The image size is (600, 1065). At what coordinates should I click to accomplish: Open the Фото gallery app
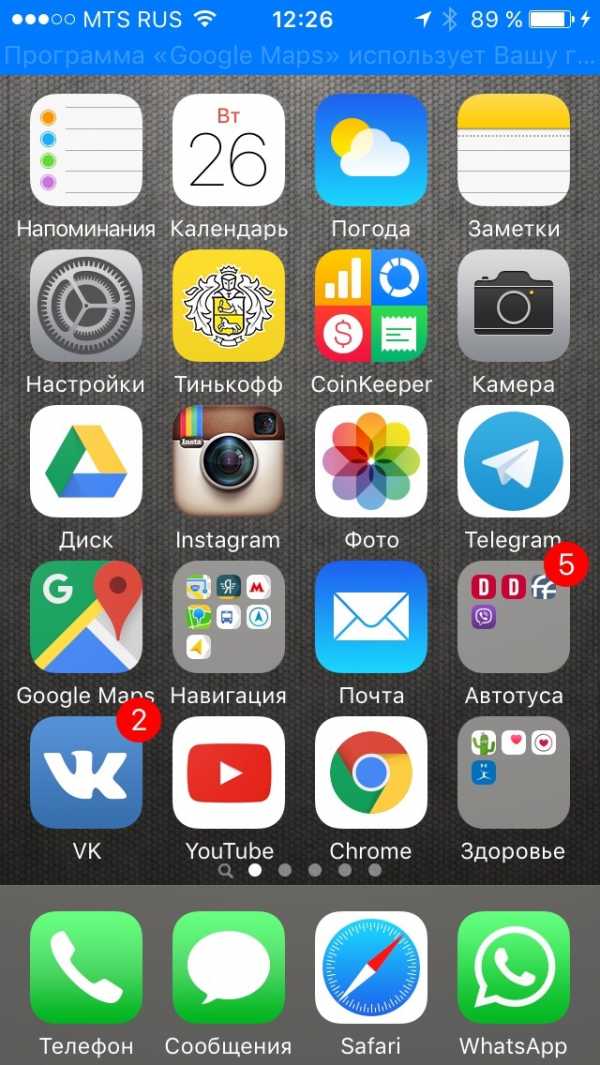point(370,461)
